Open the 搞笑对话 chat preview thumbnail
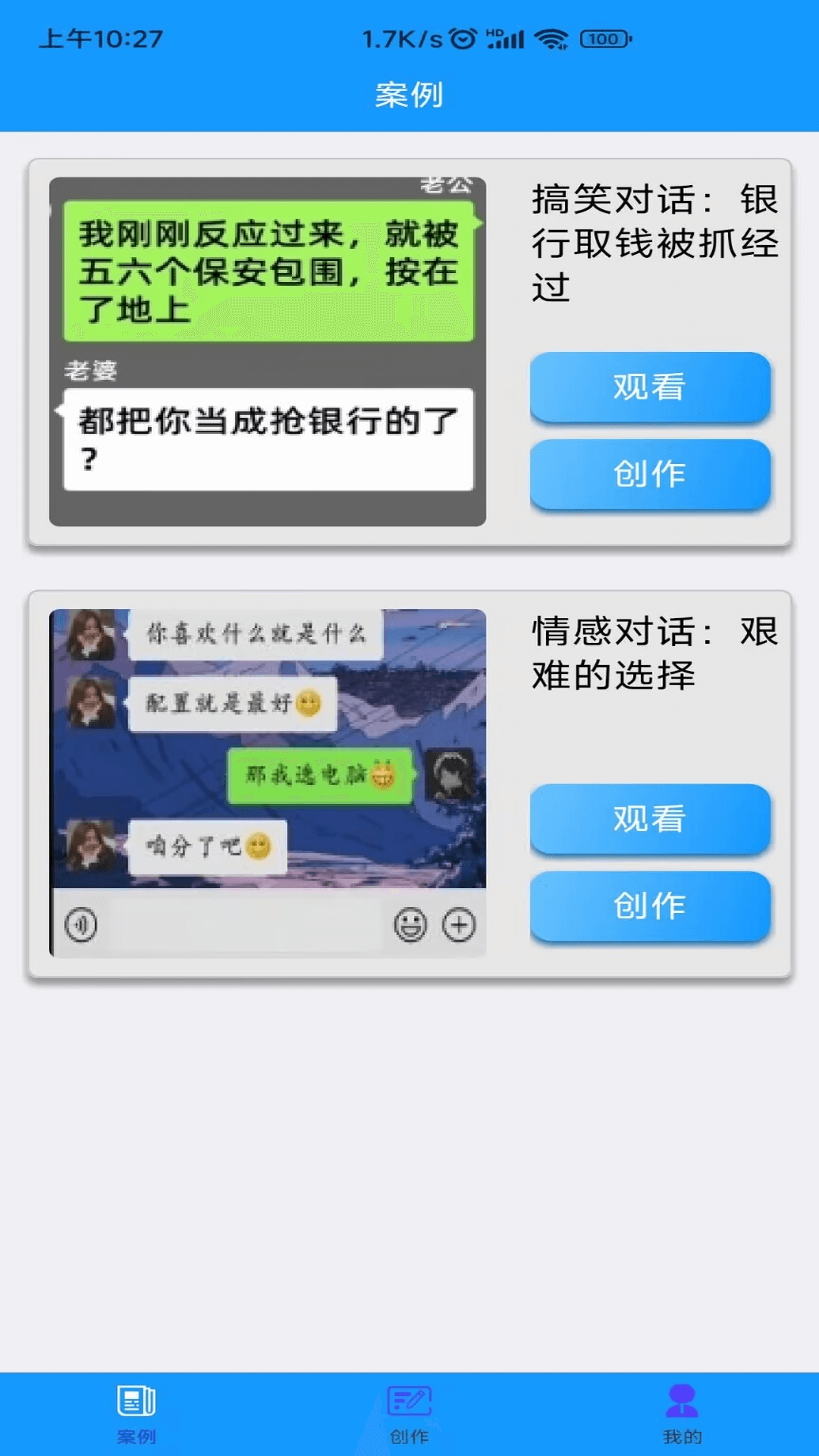Viewport: 819px width, 1456px height. 268,352
